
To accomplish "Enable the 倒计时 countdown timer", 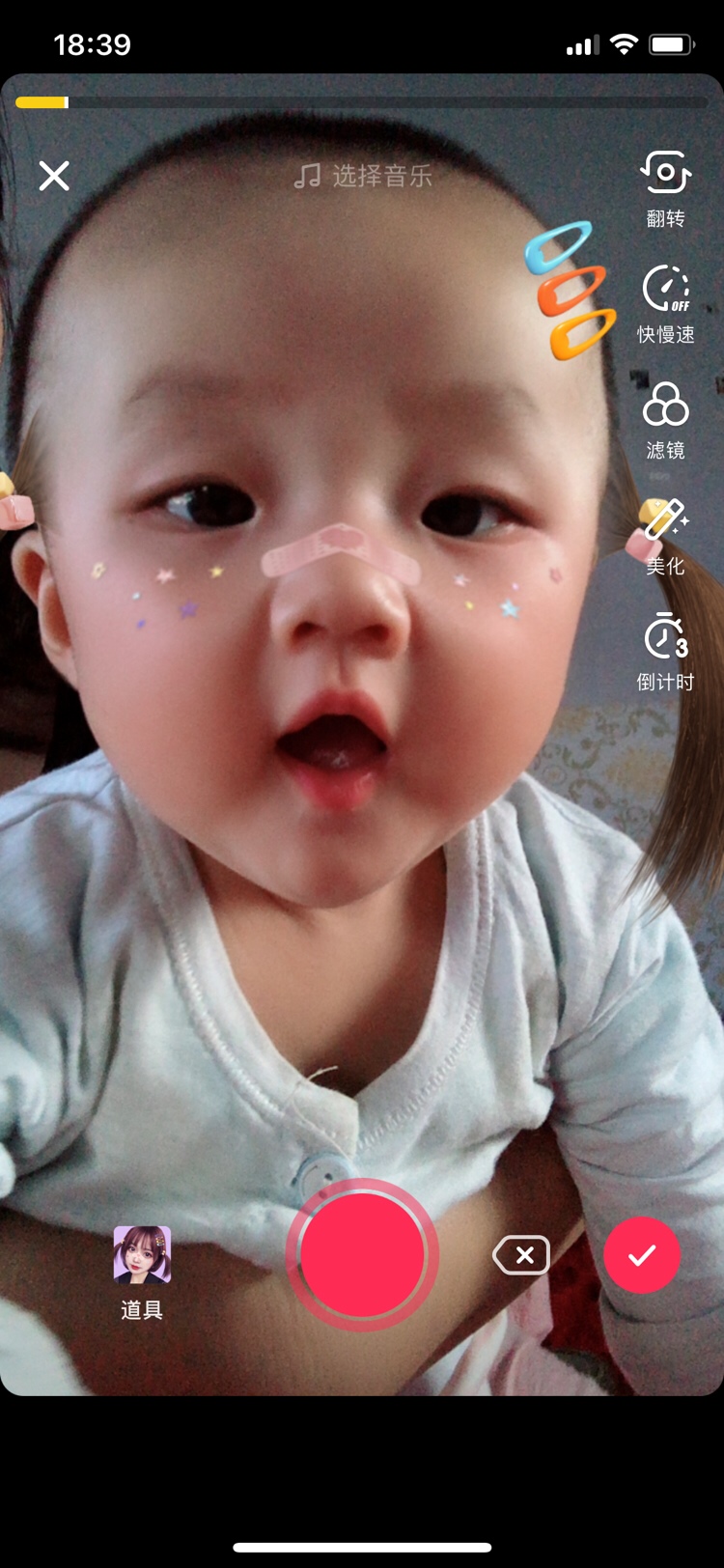I will click(x=665, y=651).
